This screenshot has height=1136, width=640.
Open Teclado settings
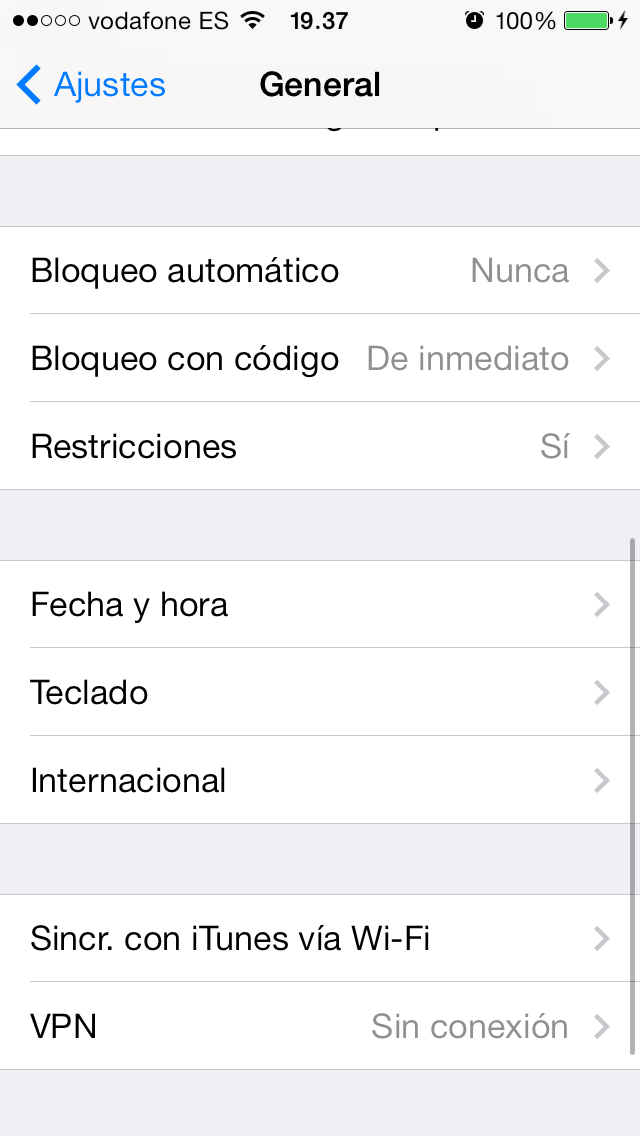coord(320,692)
